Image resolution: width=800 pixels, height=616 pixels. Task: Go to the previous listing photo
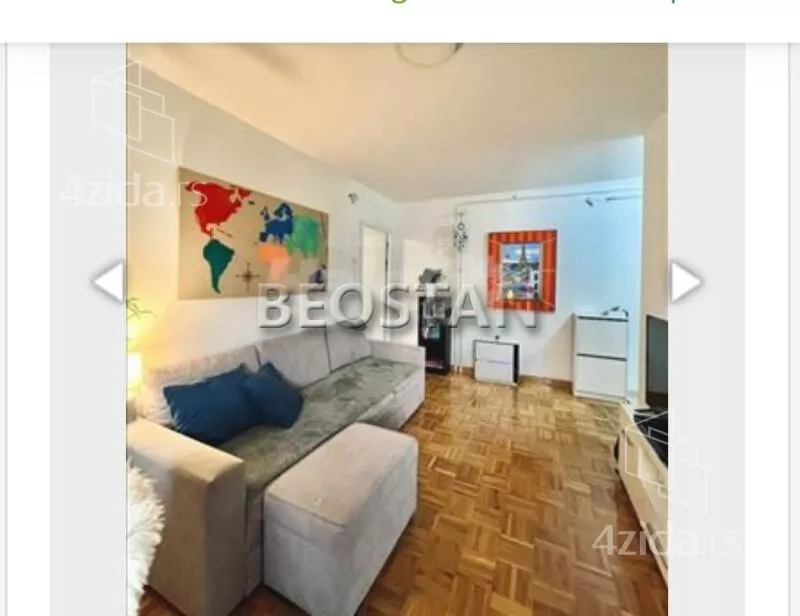point(108,282)
